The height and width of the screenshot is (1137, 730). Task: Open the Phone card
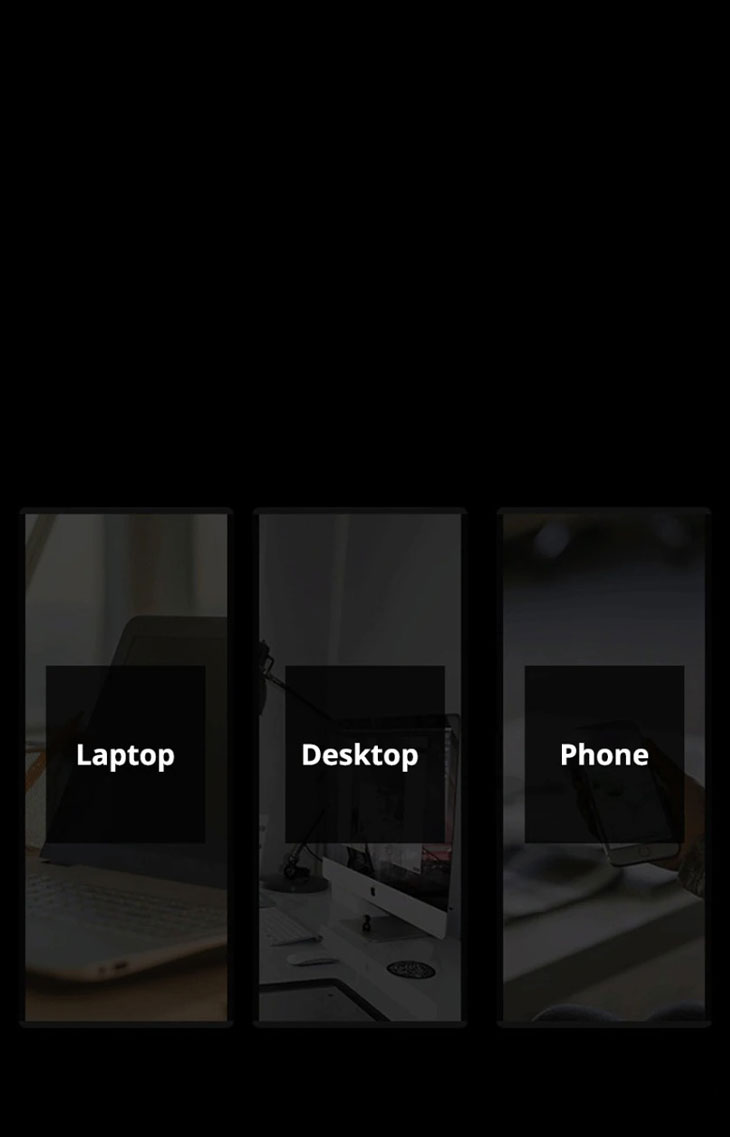click(x=604, y=755)
